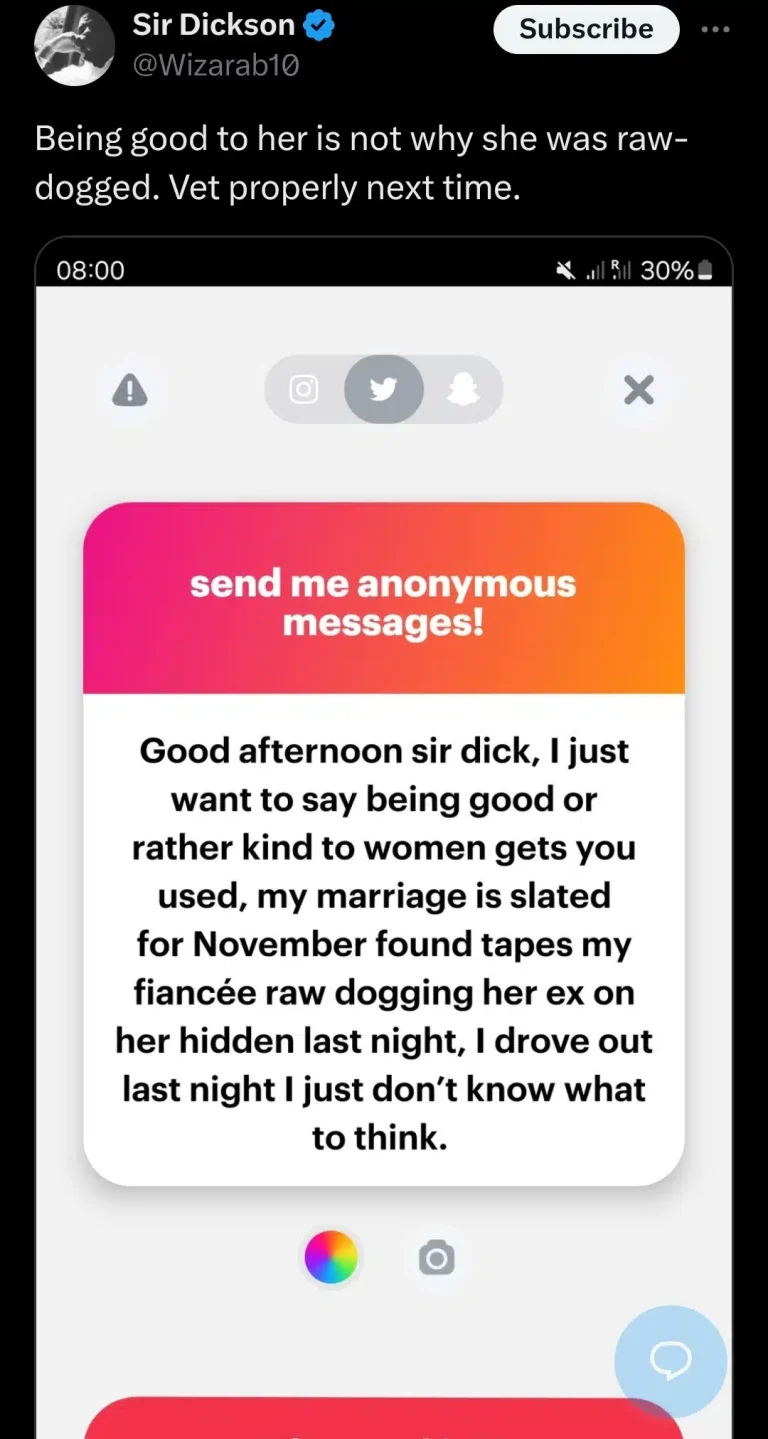
Task: Open Sir Dickson's profile picture
Action: 74,45
